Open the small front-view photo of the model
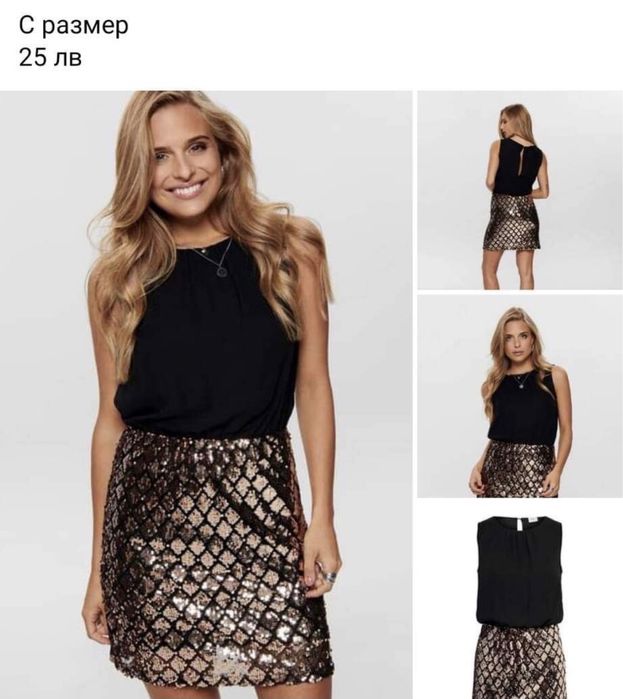The width and height of the screenshot is (623, 699). click(519, 395)
